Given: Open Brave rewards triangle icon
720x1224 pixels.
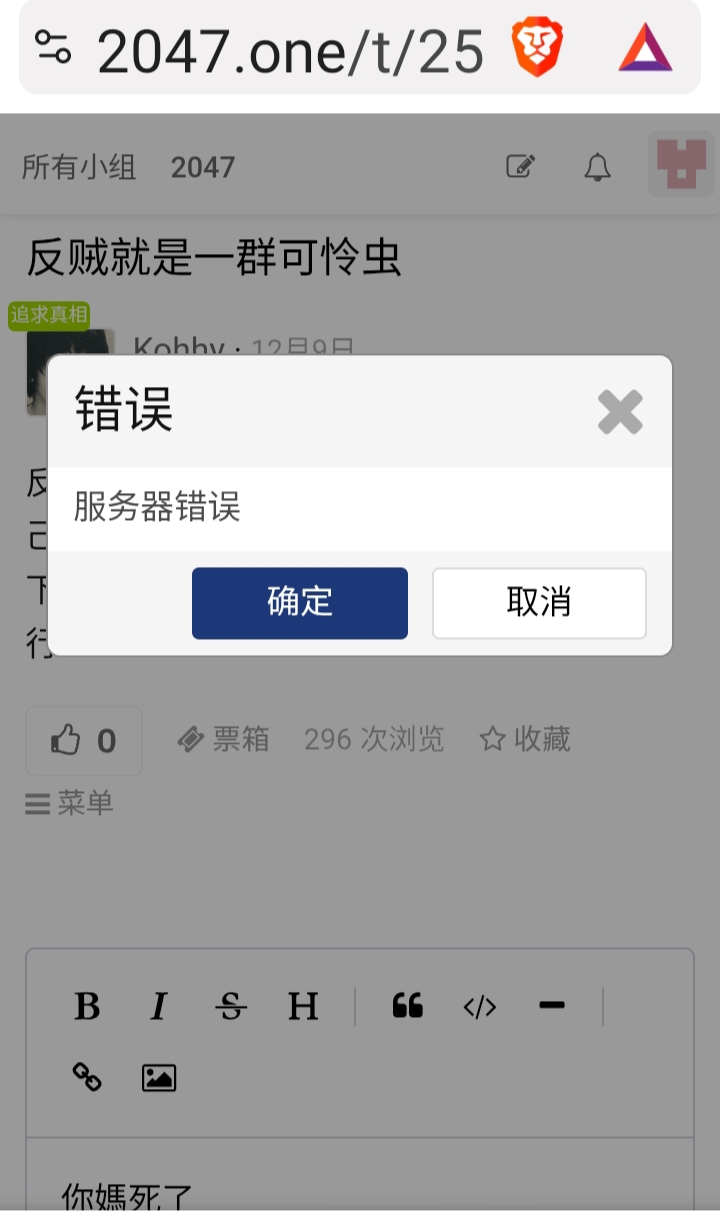Looking at the screenshot, I should 645,48.
